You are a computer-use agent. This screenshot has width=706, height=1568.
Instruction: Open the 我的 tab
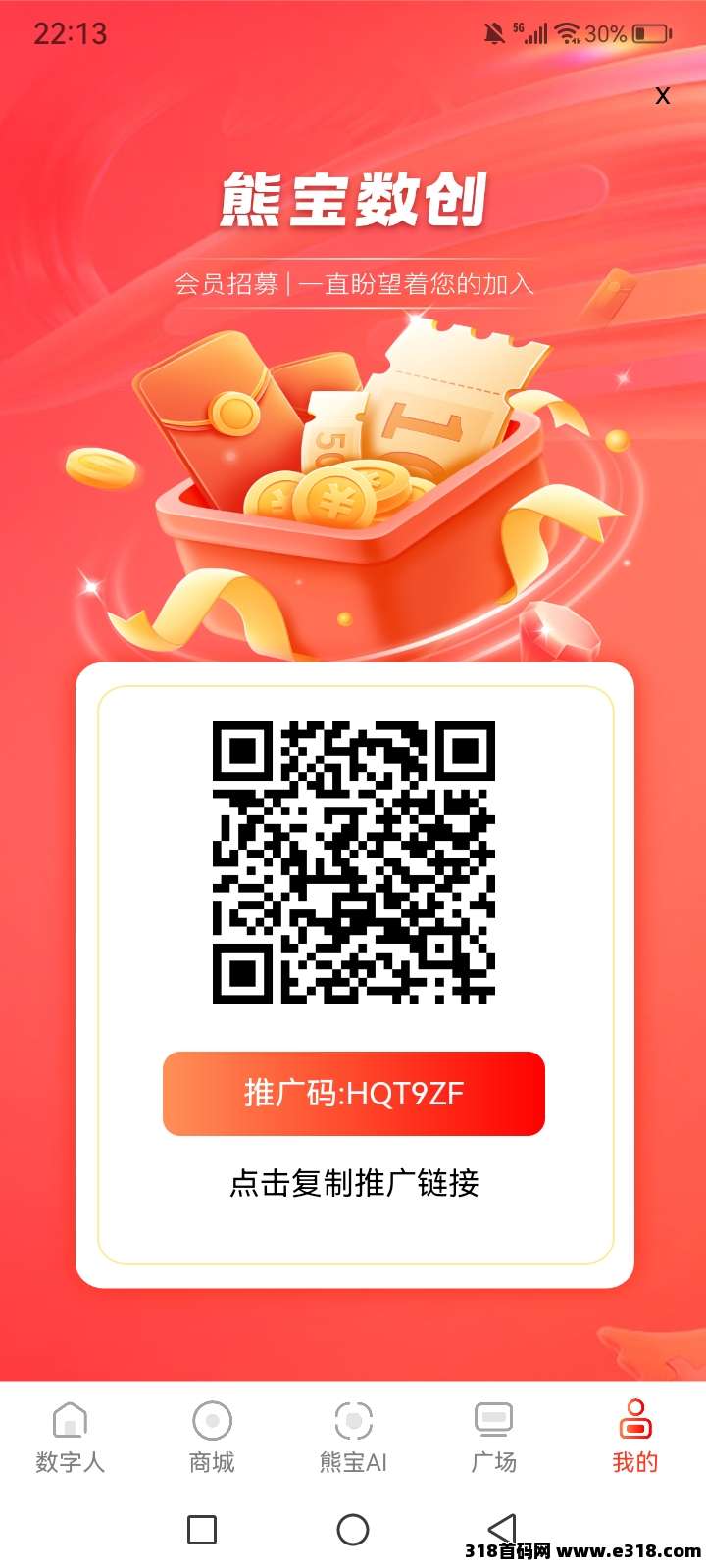click(x=635, y=1437)
